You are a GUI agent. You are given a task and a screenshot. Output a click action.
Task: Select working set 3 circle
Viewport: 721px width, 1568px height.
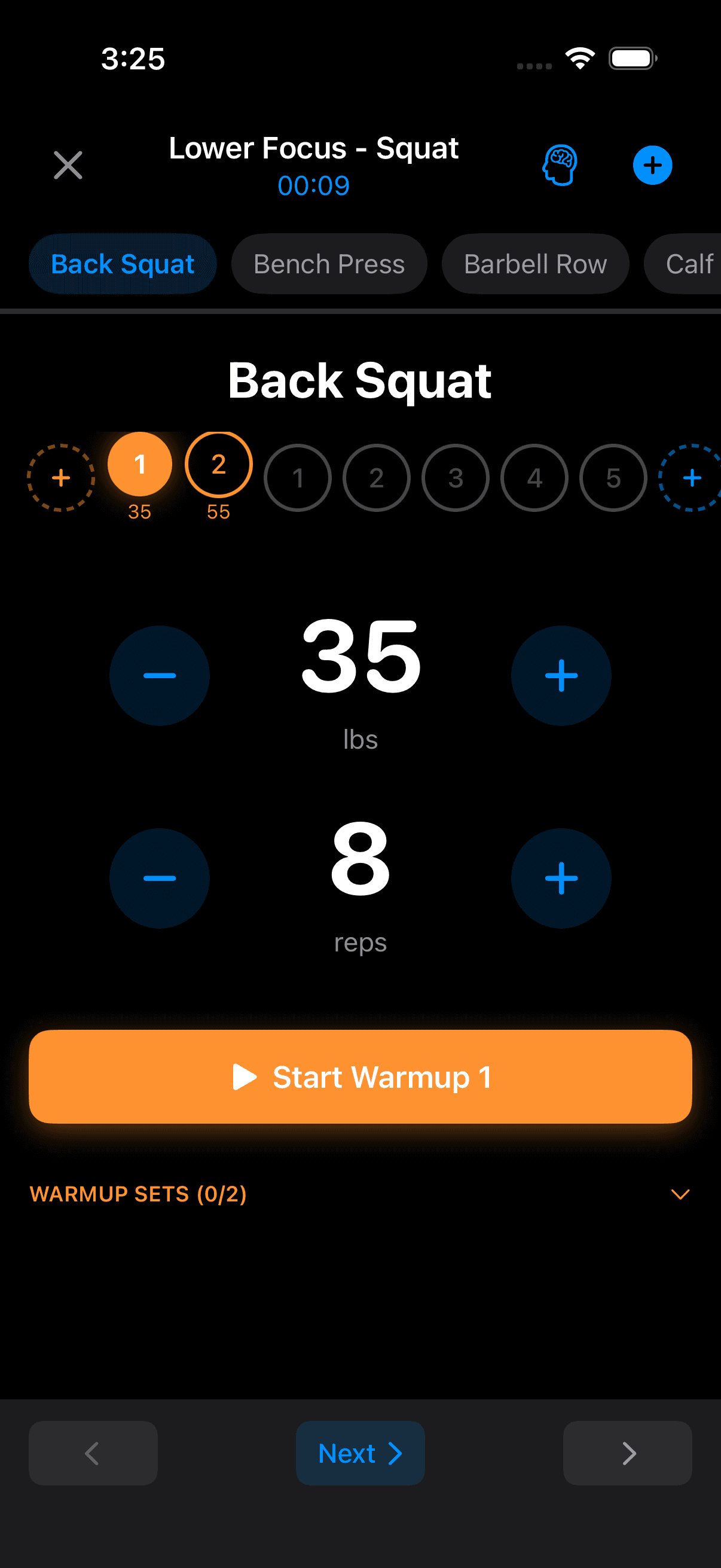(455, 478)
